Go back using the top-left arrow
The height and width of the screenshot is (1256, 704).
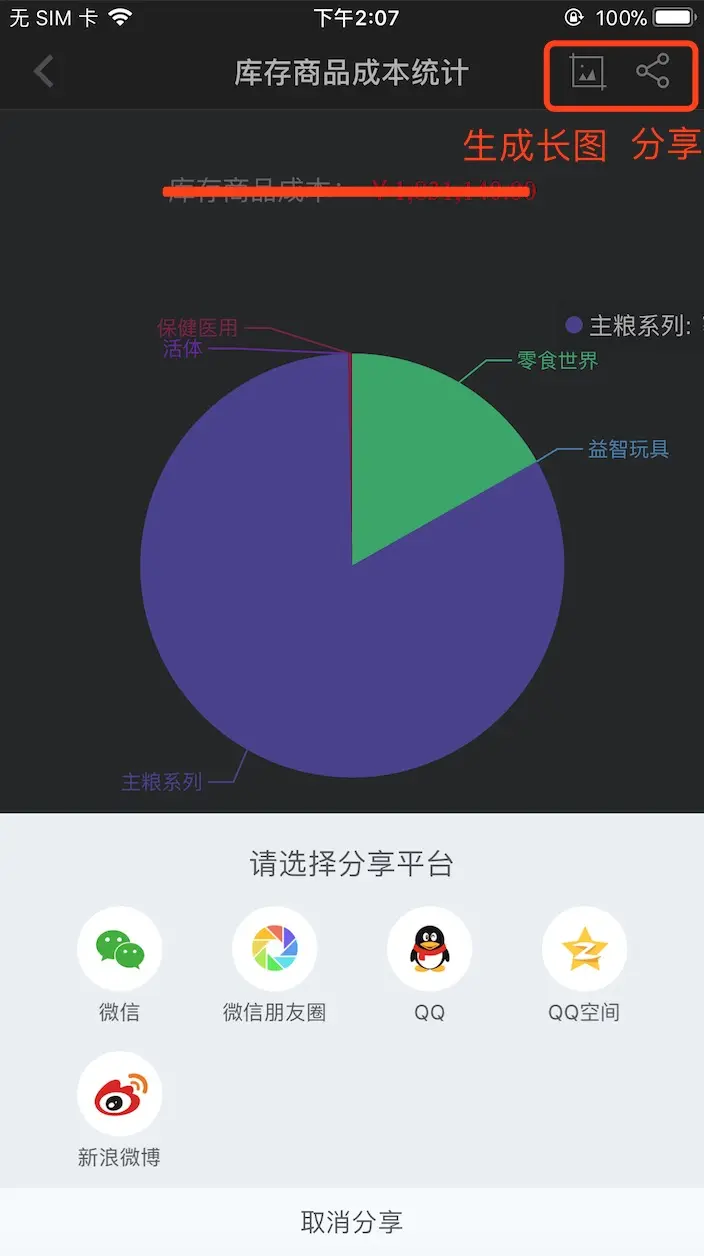(x=44, y=72)
